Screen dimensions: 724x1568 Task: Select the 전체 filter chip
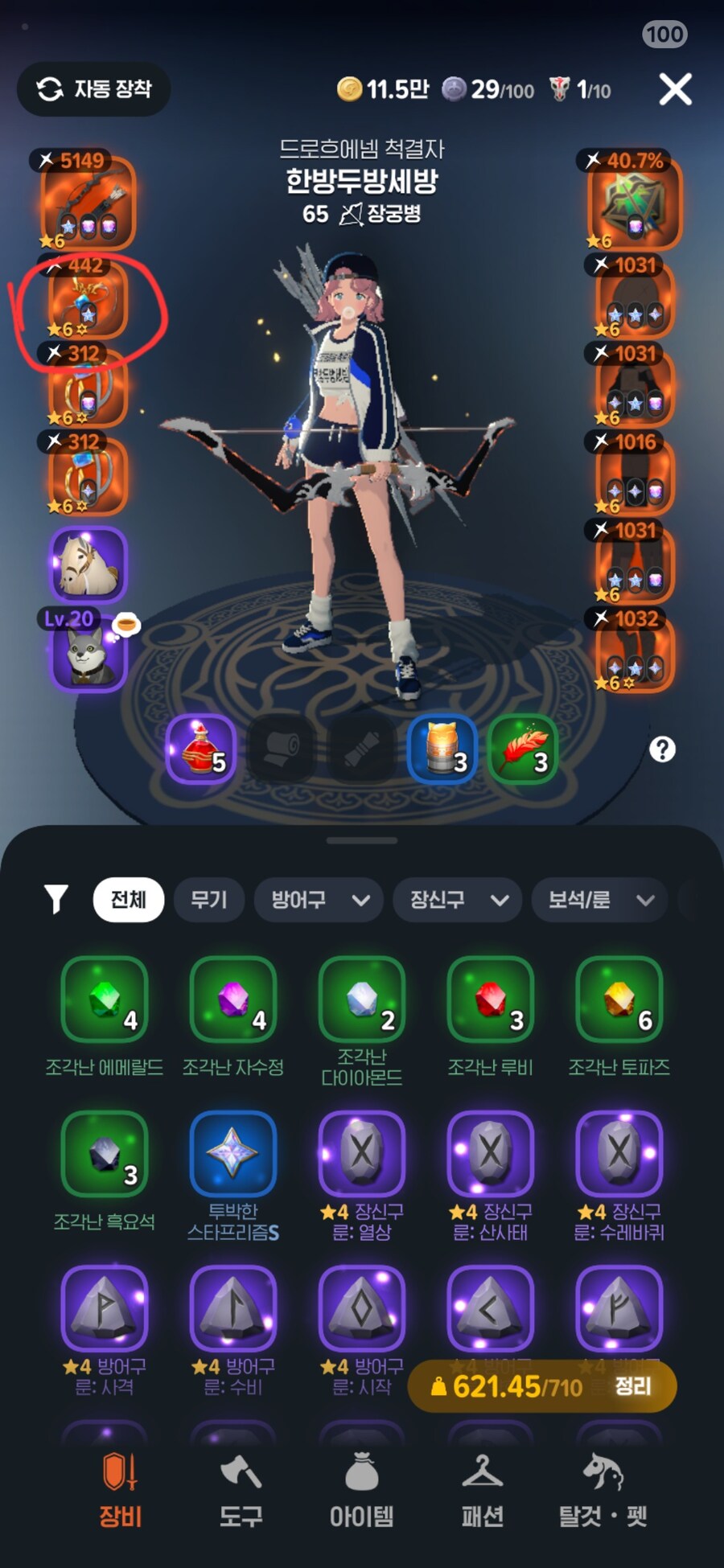[129, 899]
